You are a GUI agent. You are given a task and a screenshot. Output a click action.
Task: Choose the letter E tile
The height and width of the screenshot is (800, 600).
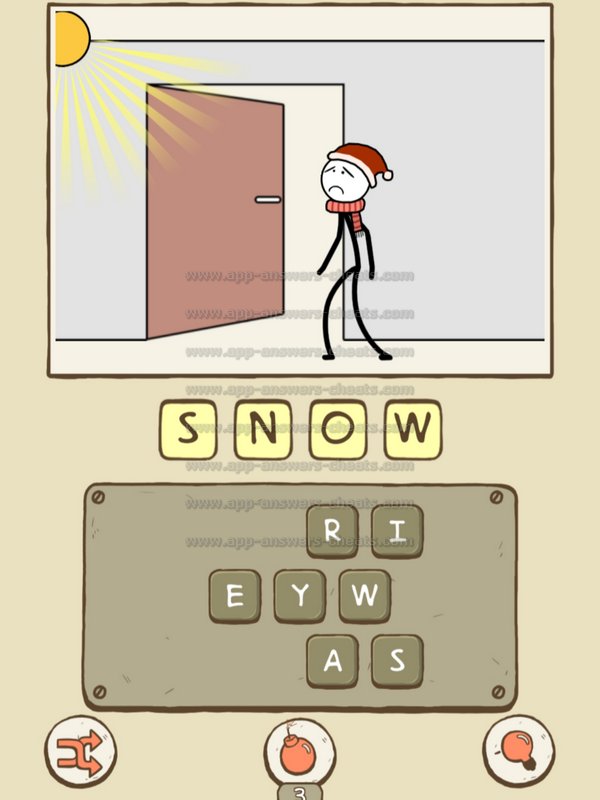click(x=235, y=596)
